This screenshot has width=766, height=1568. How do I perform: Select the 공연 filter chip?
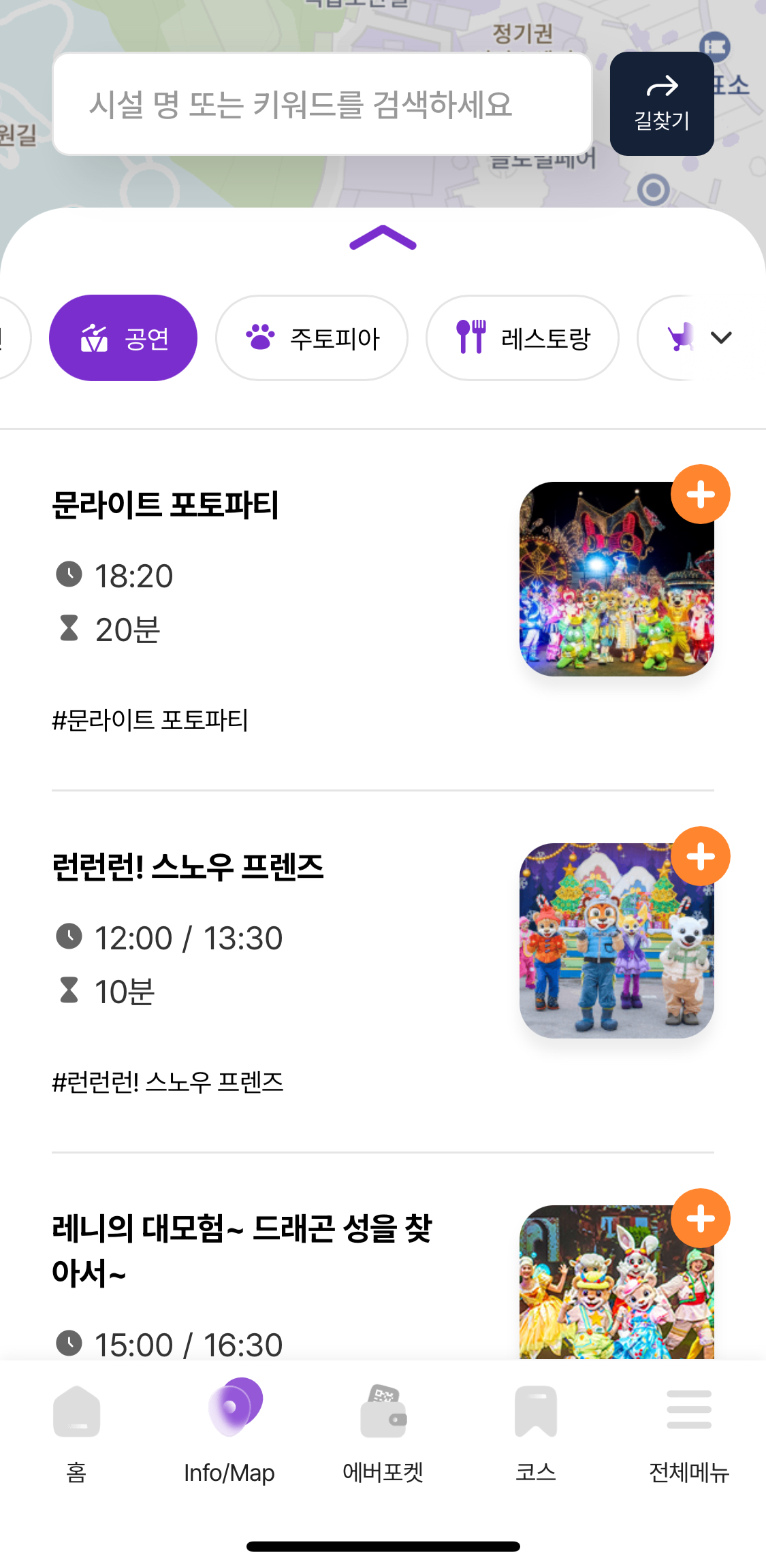pos(123,338)
